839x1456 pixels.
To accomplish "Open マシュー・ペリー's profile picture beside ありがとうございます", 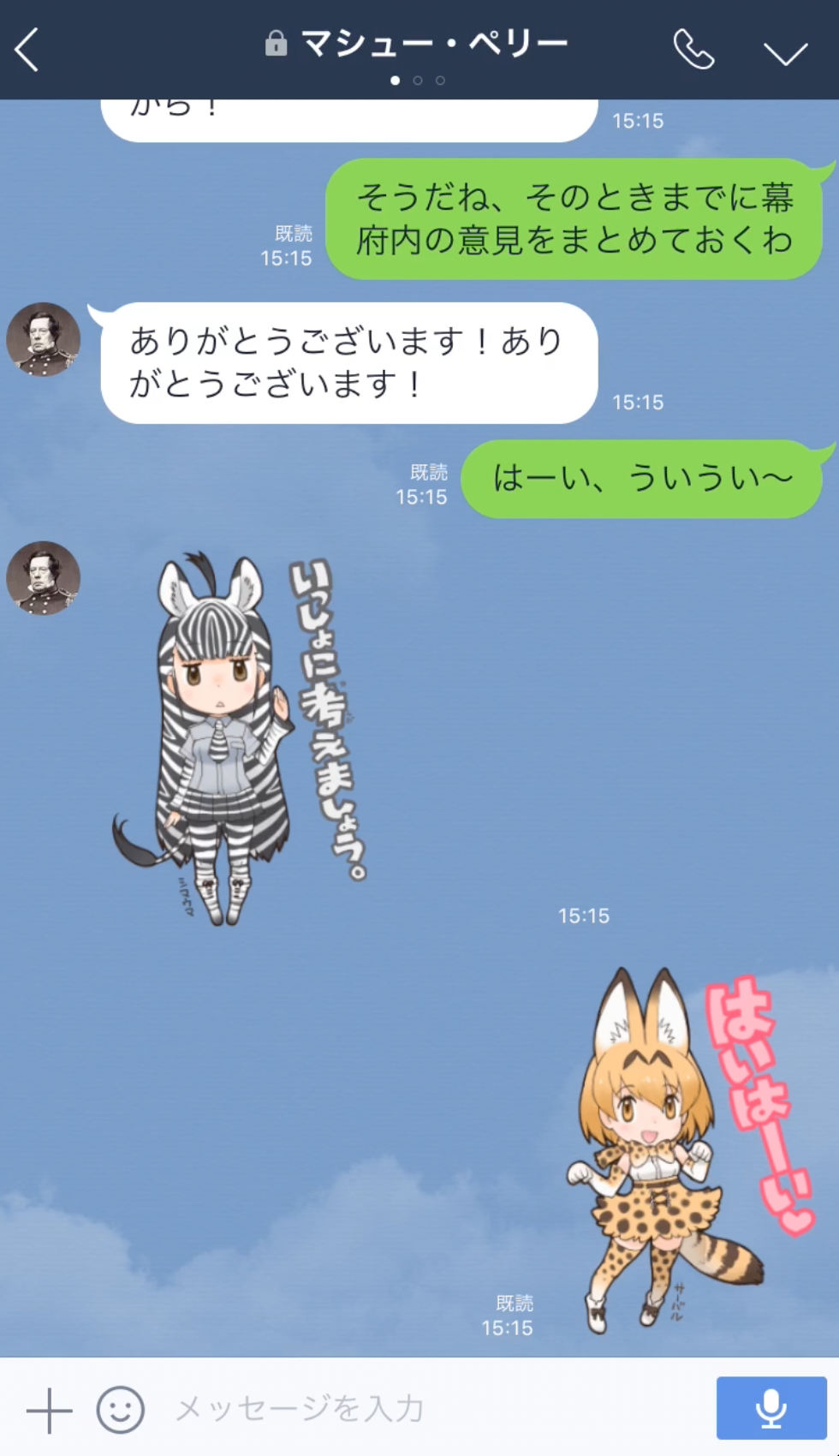I will 44,339.
